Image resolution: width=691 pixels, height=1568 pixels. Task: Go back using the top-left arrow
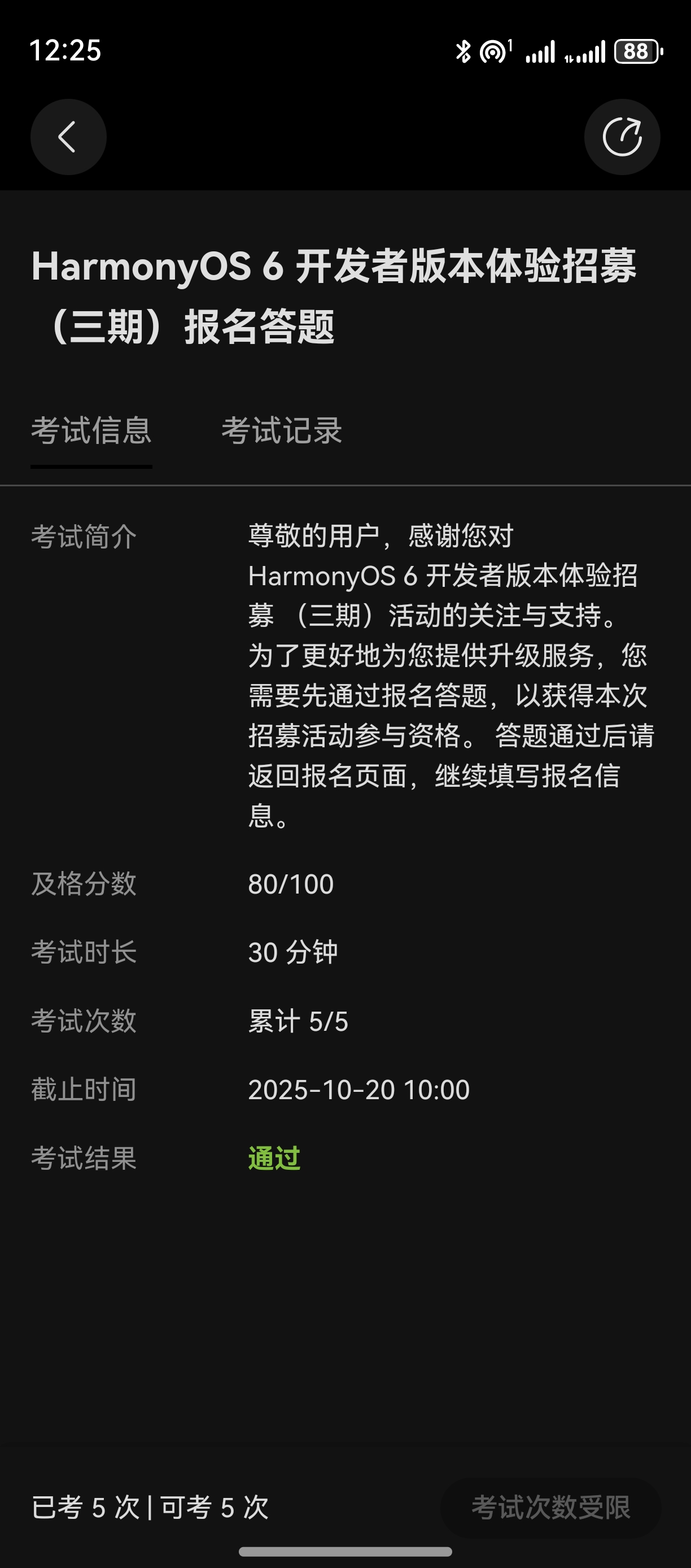point(68,137)
